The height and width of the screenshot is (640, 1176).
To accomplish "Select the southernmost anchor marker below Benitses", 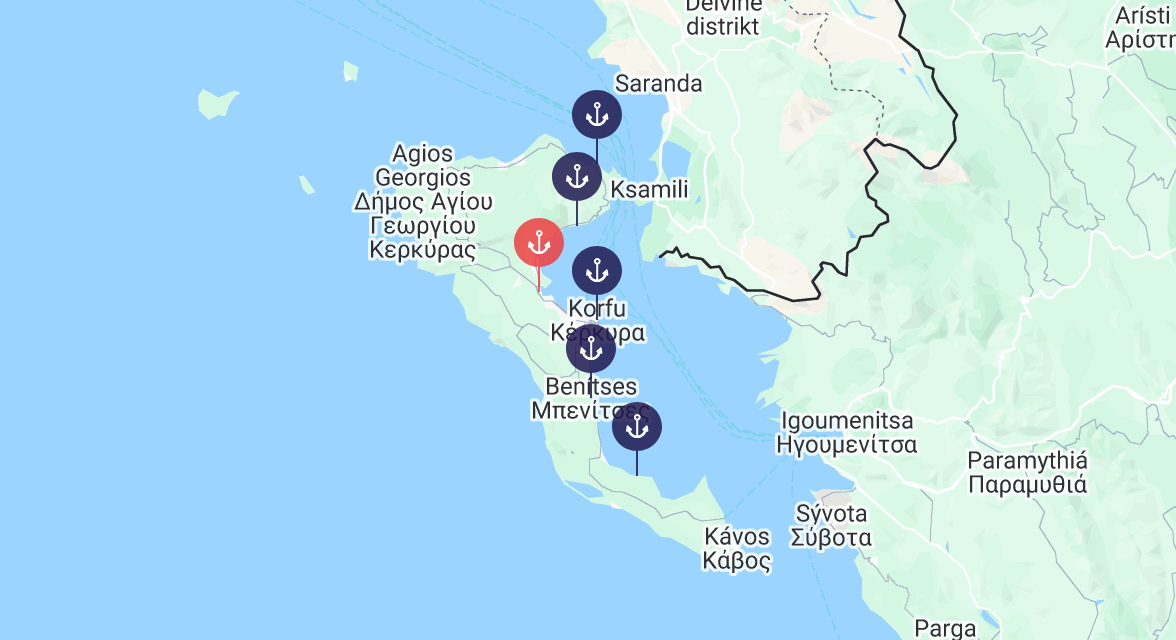I will (637, 428).
